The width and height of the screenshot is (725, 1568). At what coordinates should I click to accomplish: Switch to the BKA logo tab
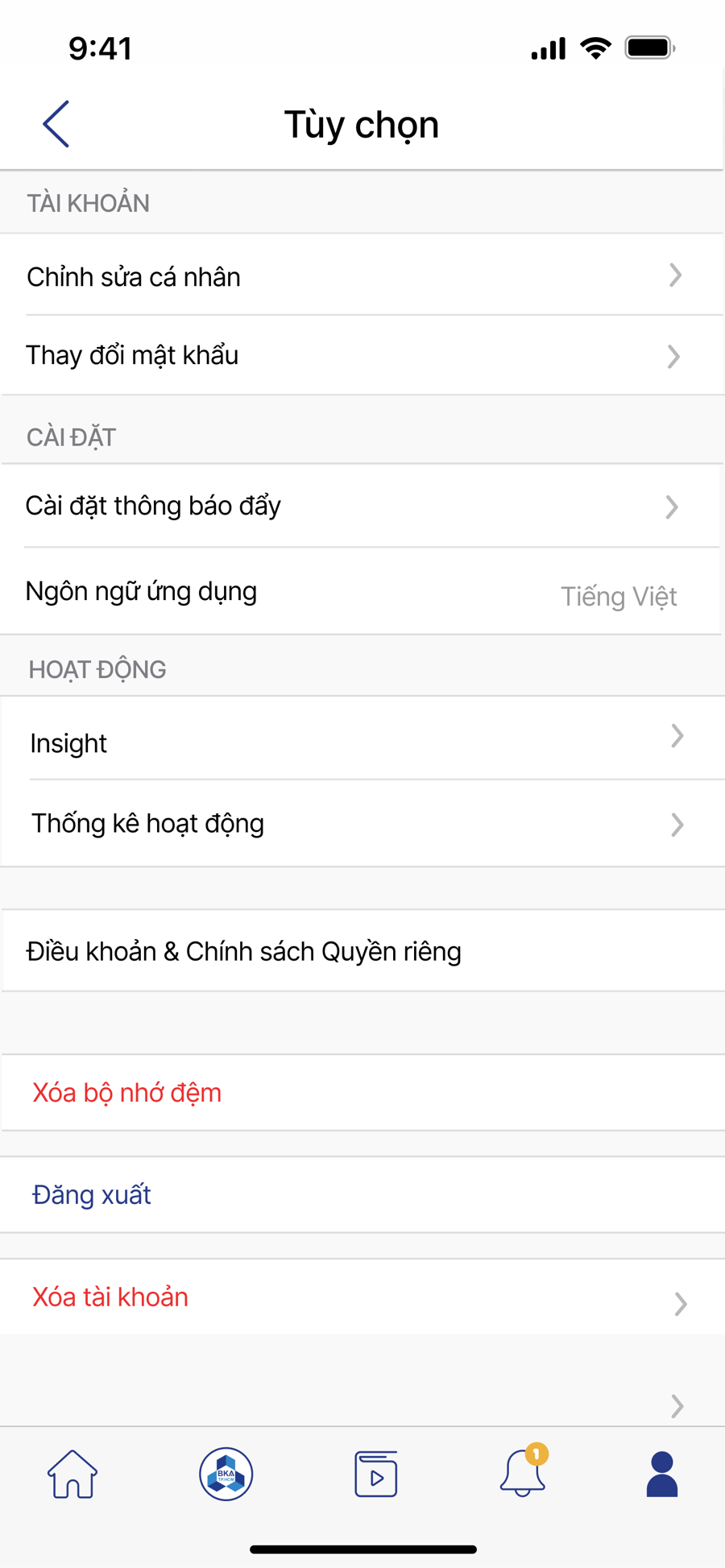pyautogui.click(x=226, y=1474)
